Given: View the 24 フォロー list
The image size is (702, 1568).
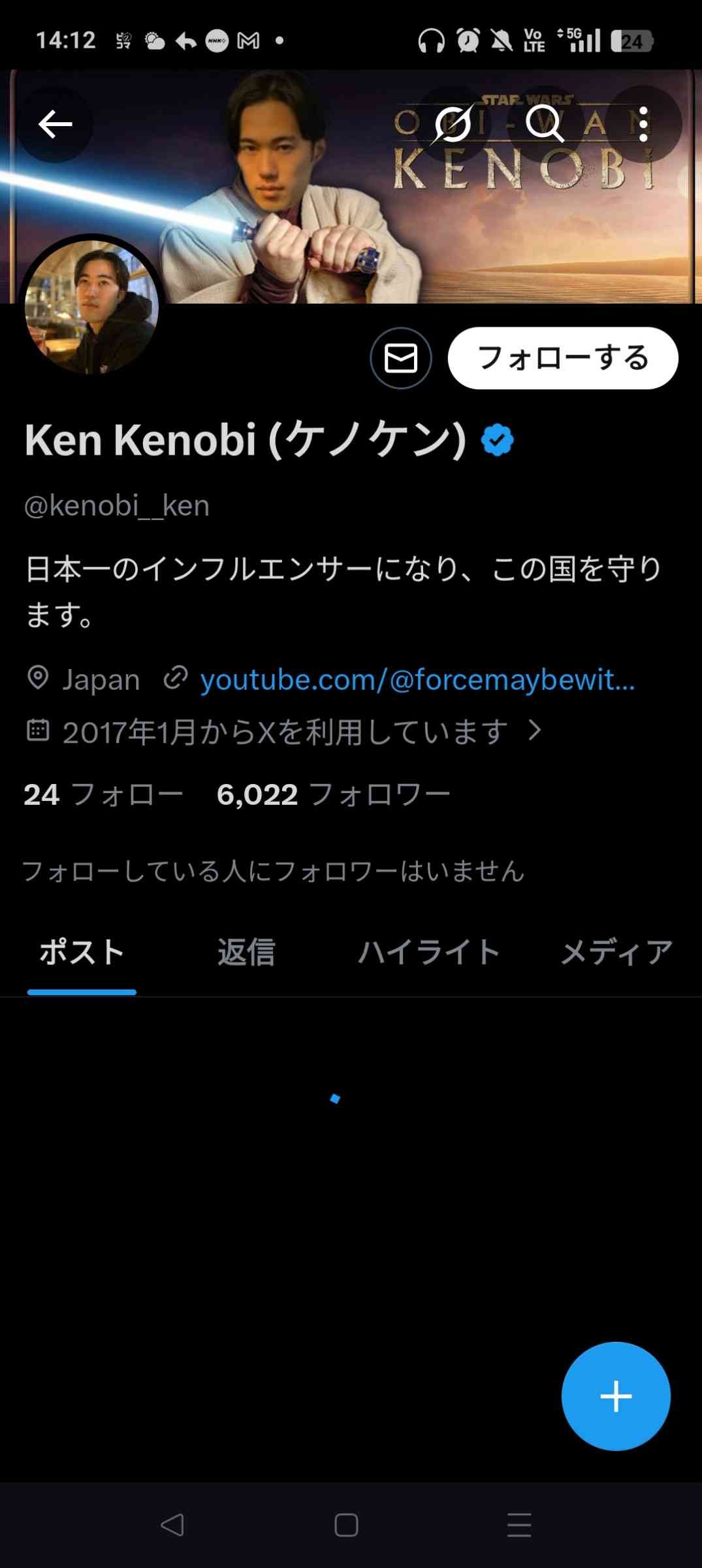Looking at the screenshot, I should click(103, 794).
